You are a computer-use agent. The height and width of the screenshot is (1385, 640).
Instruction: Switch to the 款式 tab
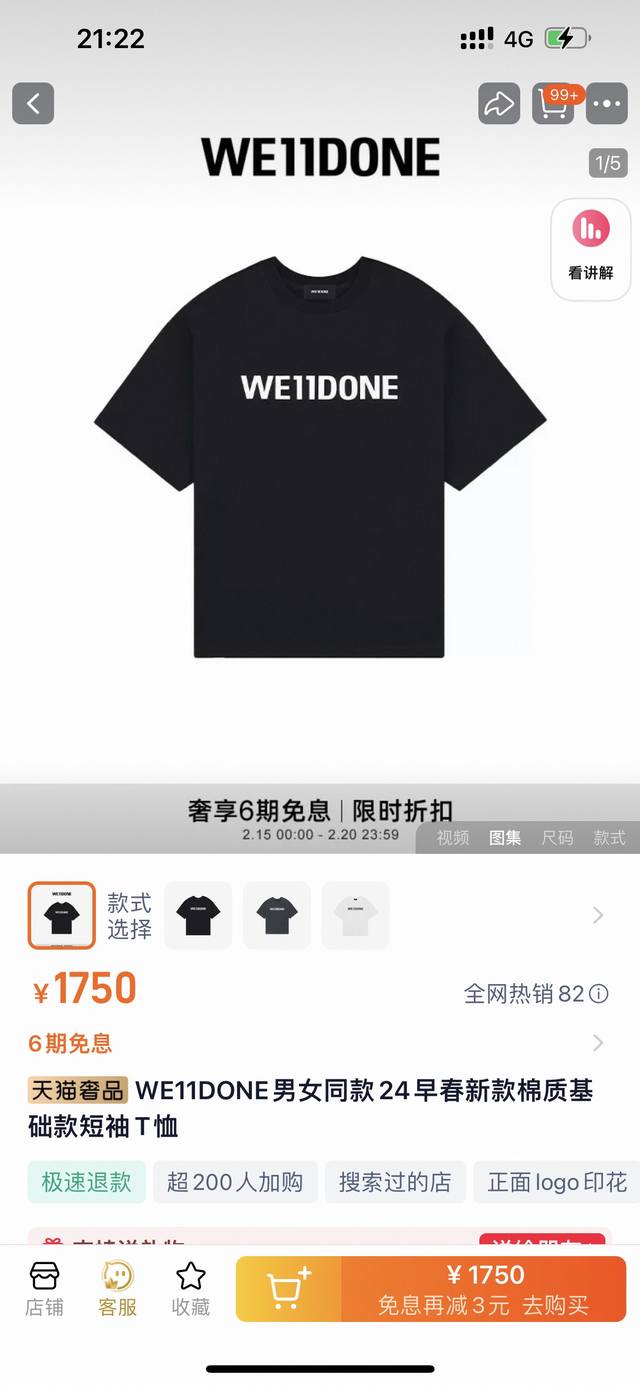tap(609, 838)
